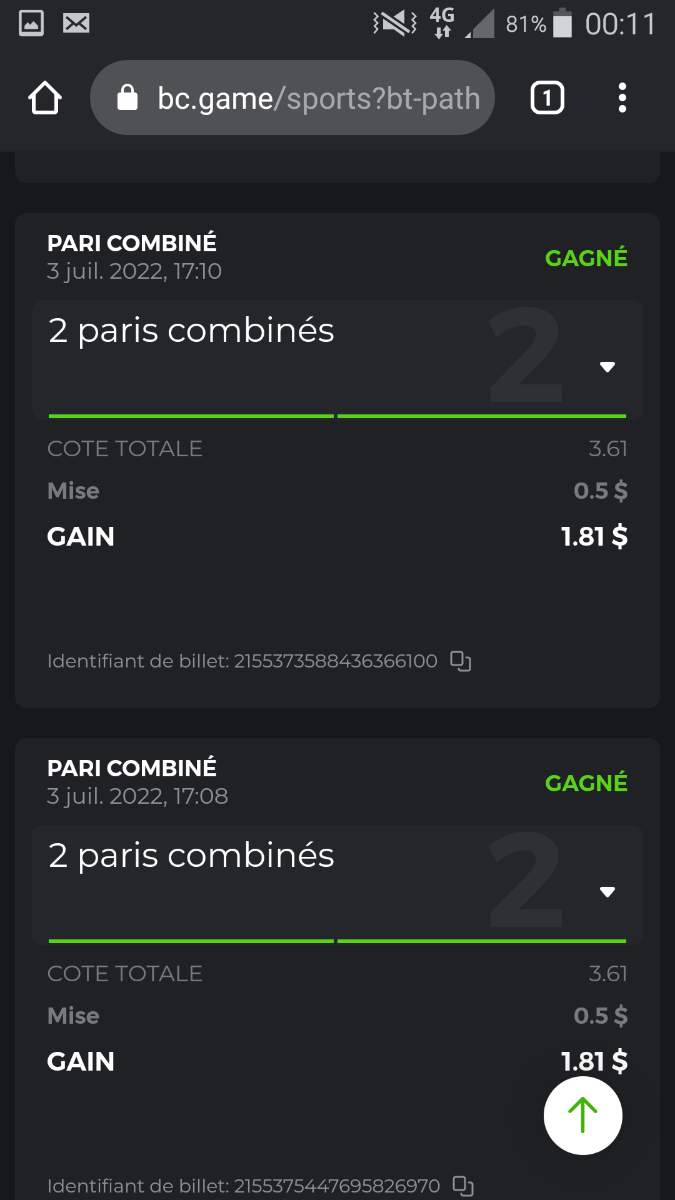Copy ticket ID ending in 826970
The height and width of the screenshot is (1200, 675).
pos(462,1185)
